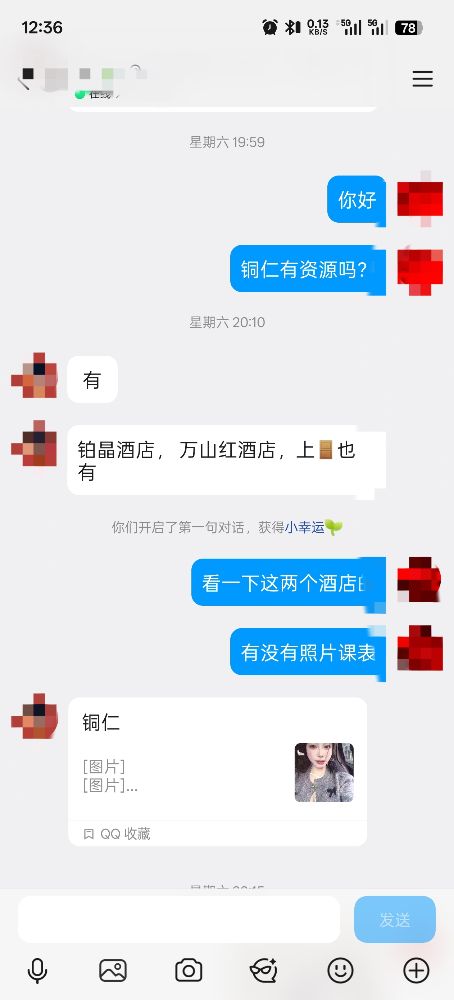The width and height of the screenshot is (454, 1000).
Task: Tap the 发送 send button
Action: (x=395, y=919)
